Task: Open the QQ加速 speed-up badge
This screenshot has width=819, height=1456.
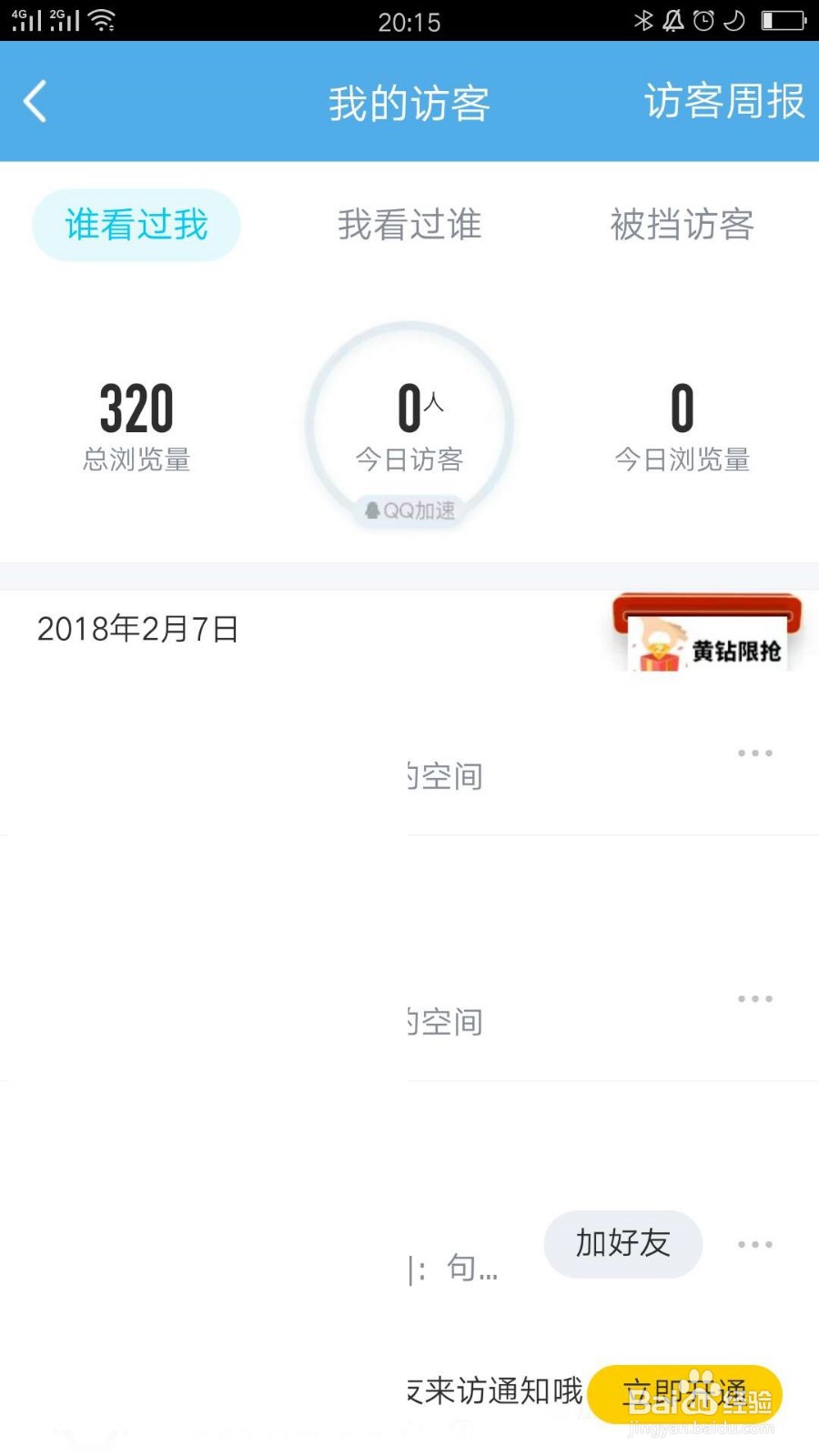Action: (x=409, y=511)
